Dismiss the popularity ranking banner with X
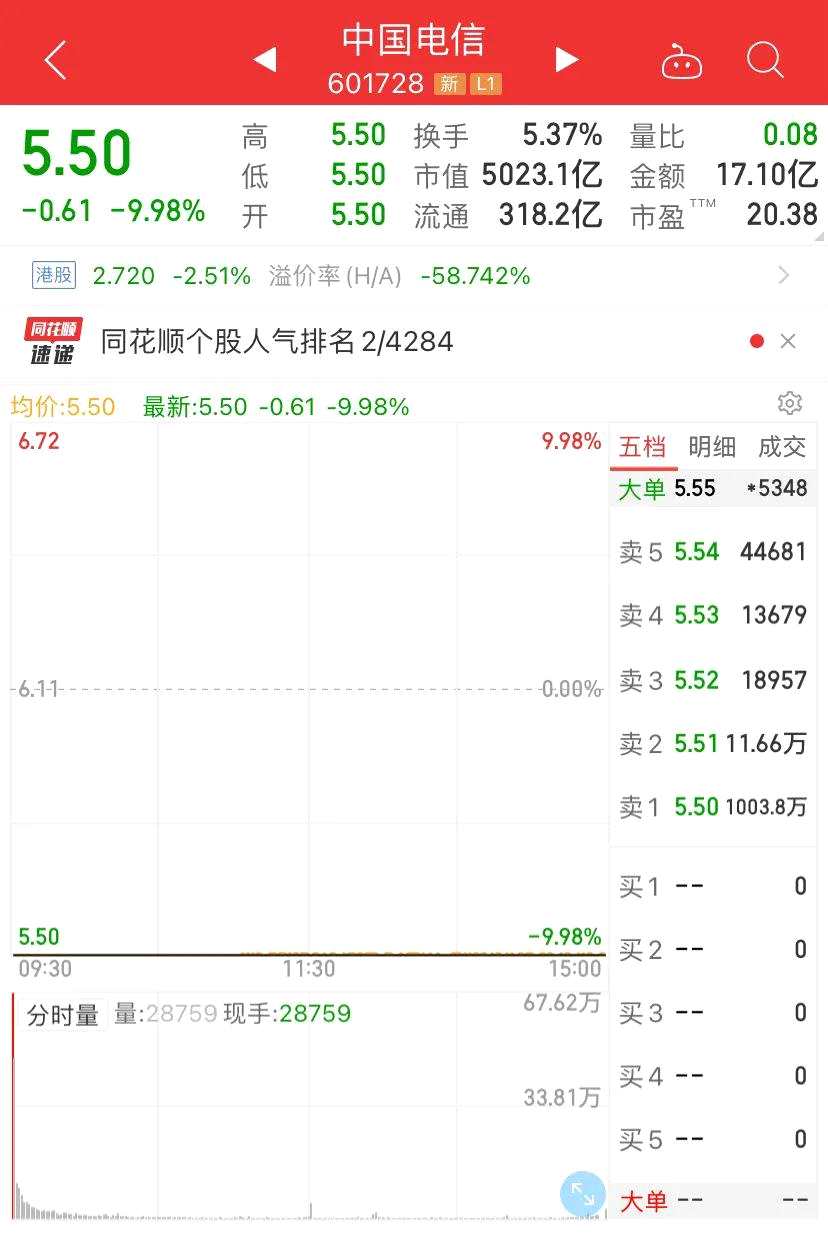 pos(789,341)
